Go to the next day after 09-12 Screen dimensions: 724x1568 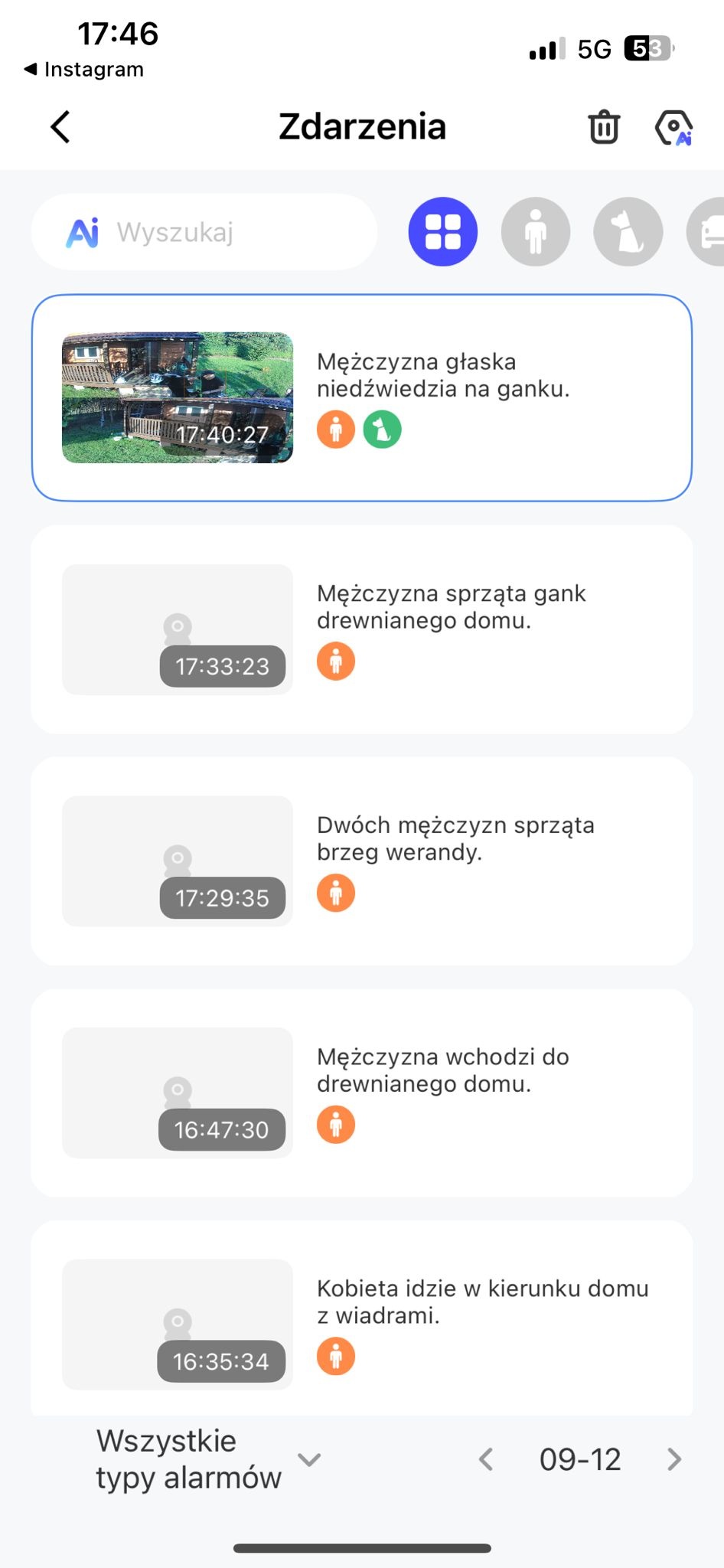673,1459
